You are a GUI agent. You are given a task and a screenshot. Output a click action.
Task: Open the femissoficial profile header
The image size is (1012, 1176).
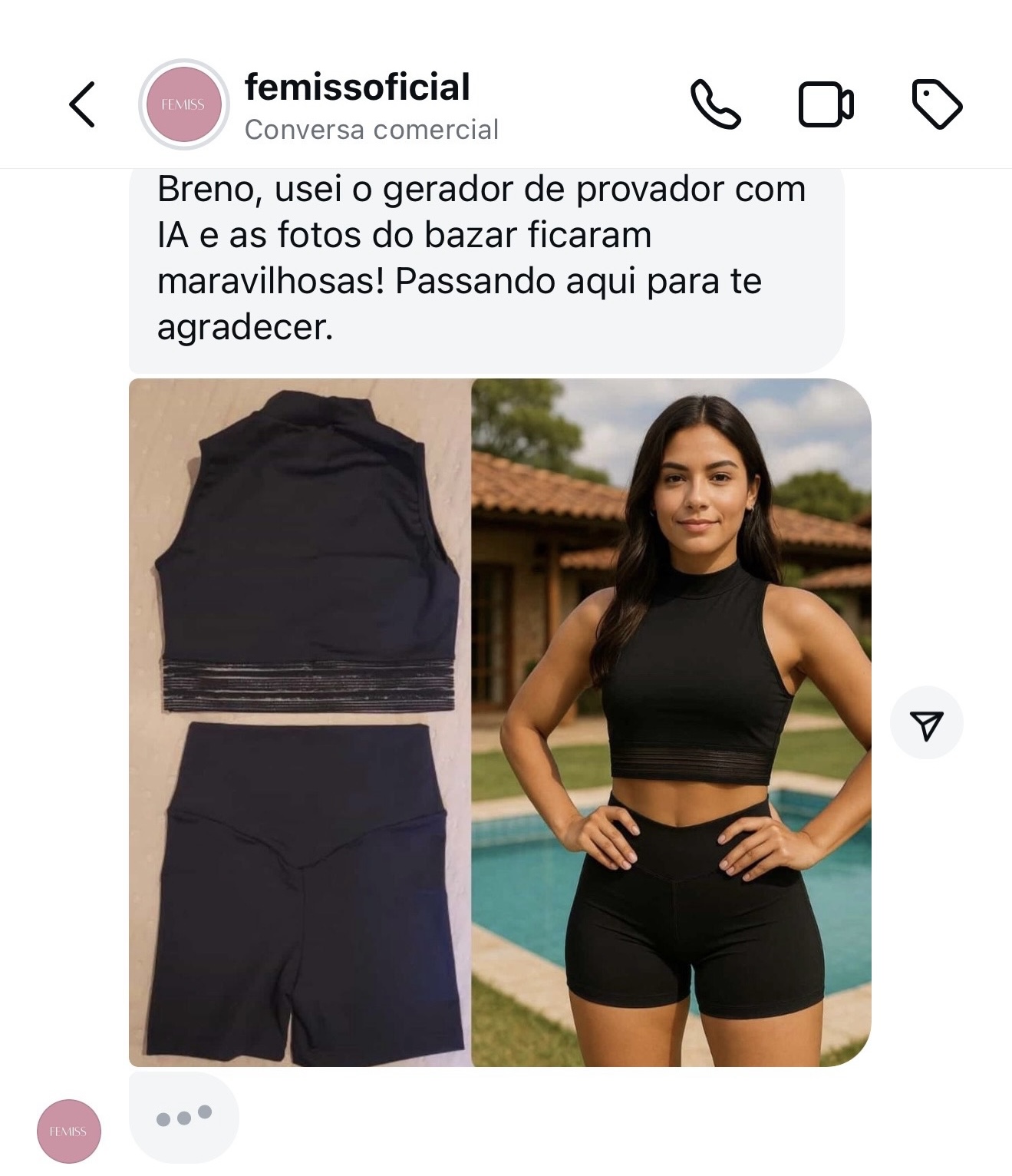357,105
